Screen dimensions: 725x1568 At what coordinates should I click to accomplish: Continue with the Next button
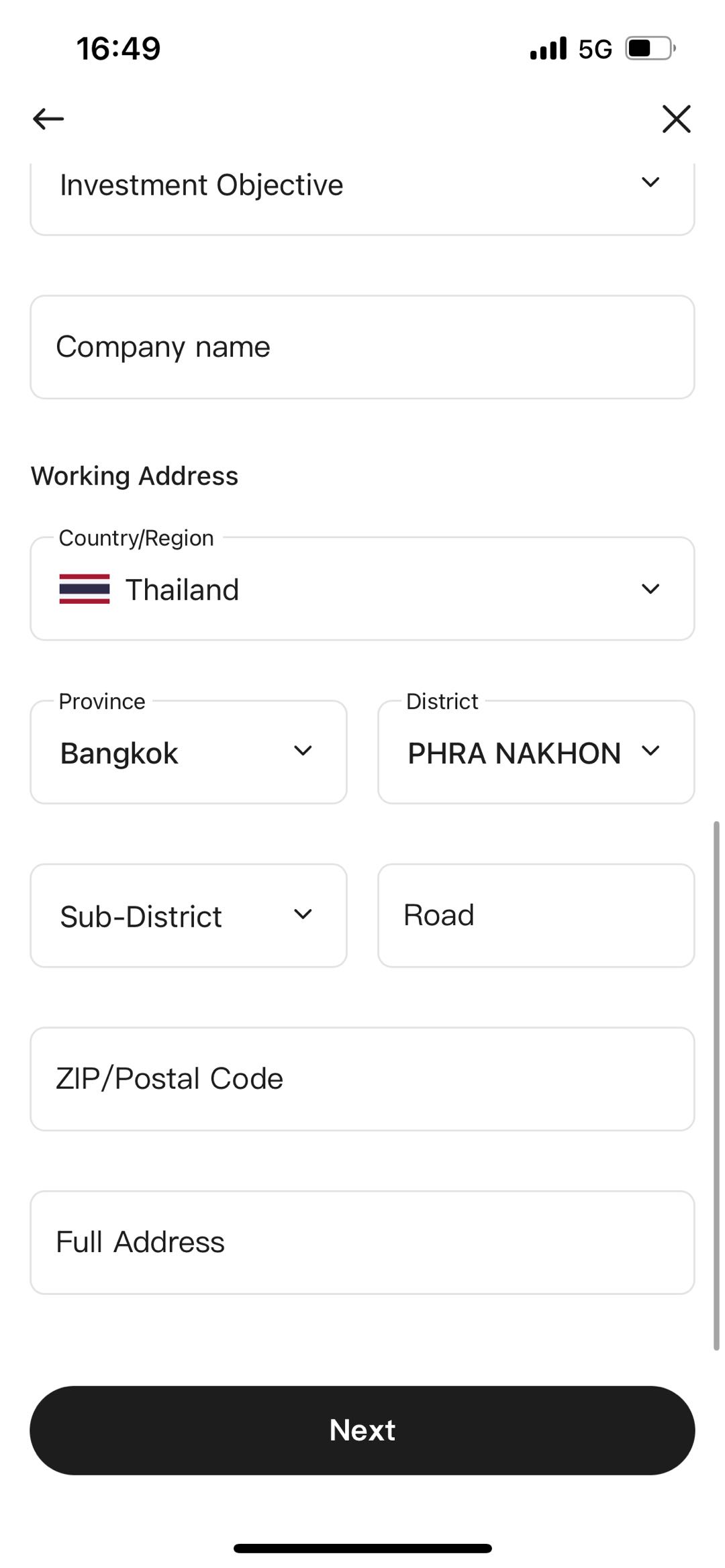362,1430
